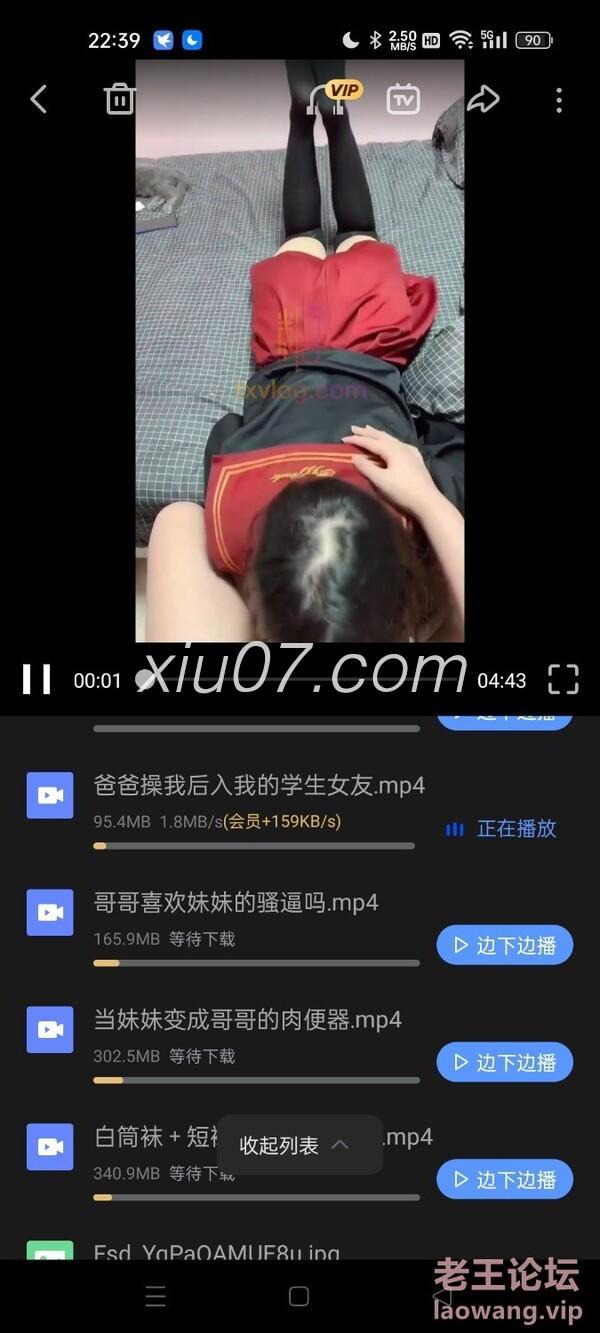The width and height of the screenshot is (600, 1333).
Task: Enter fullscreen mode
Action: click(564, 680)
